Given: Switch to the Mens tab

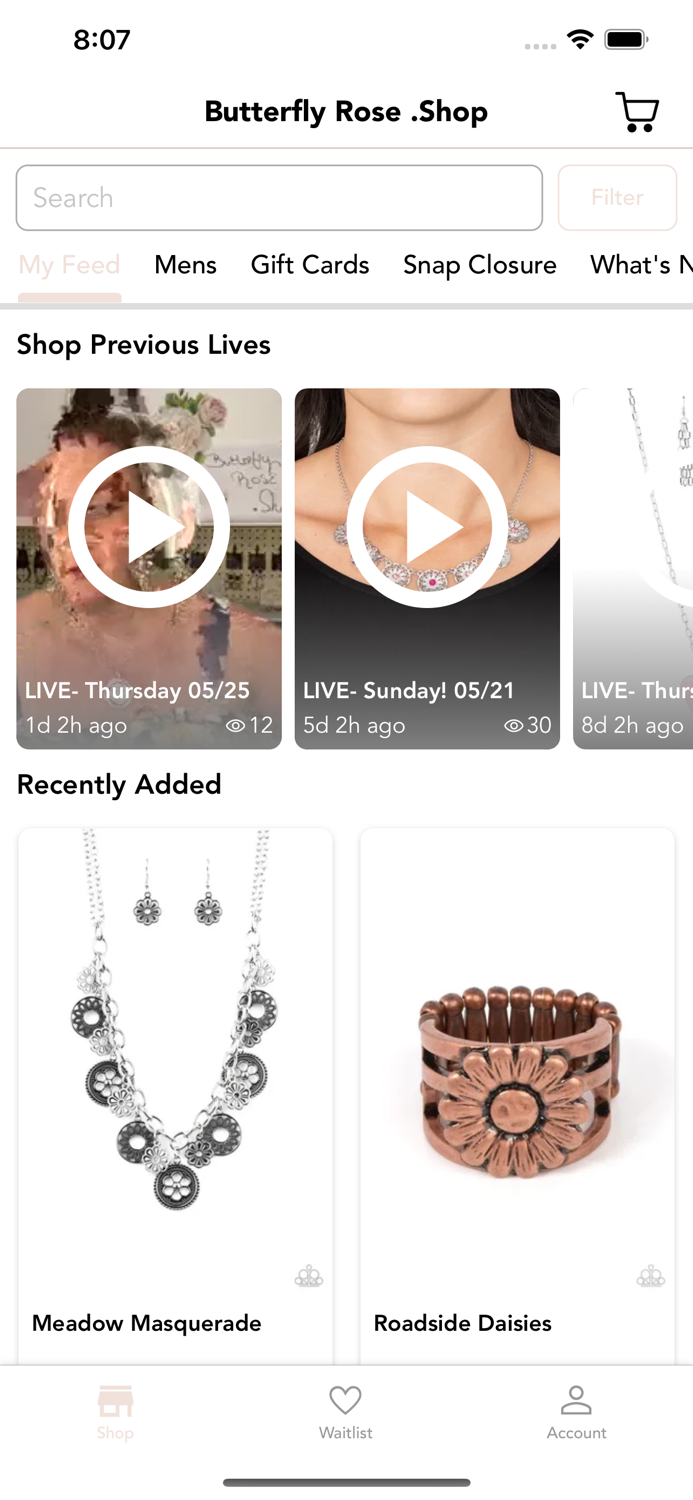Looking at the screenshot, I should click(185, 265).
